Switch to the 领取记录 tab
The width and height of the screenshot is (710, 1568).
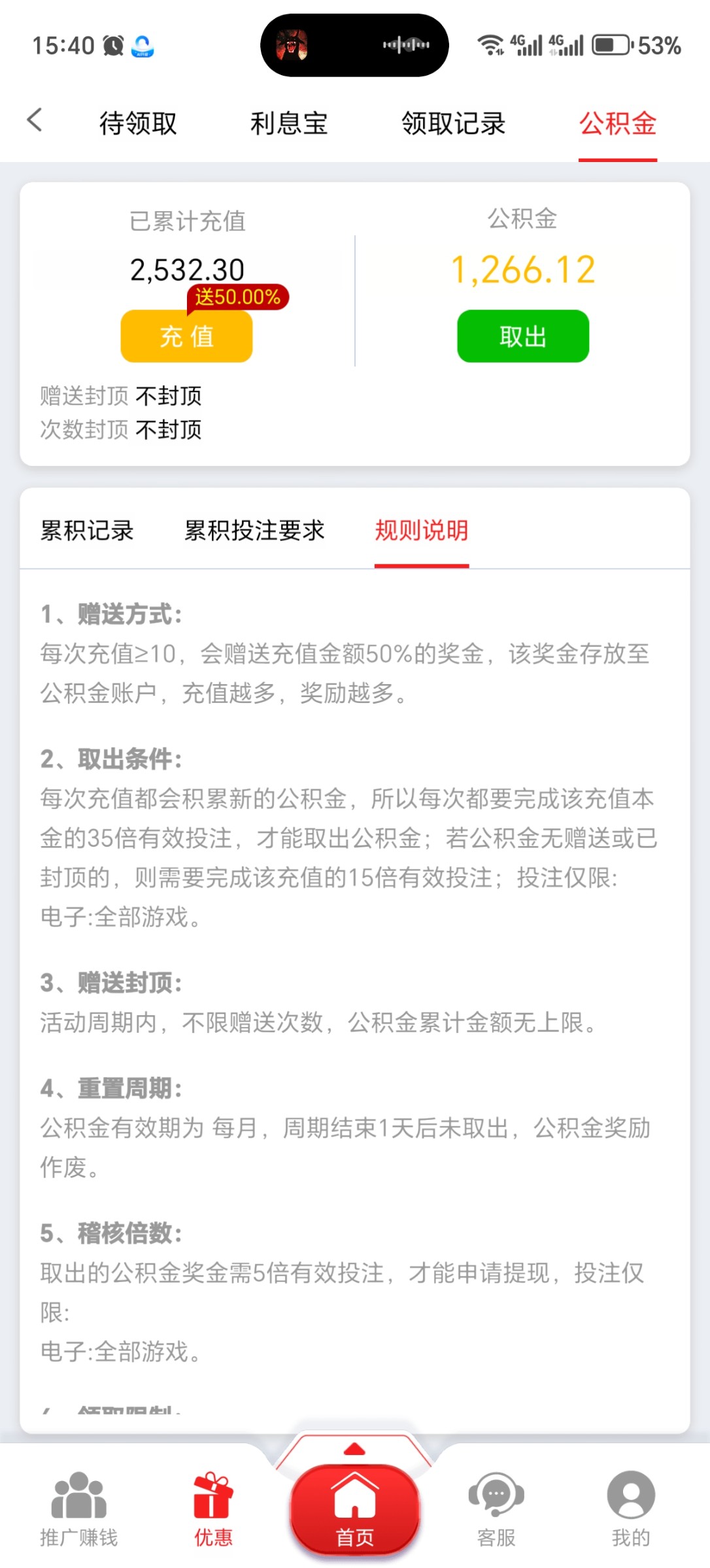click(453, 123)
